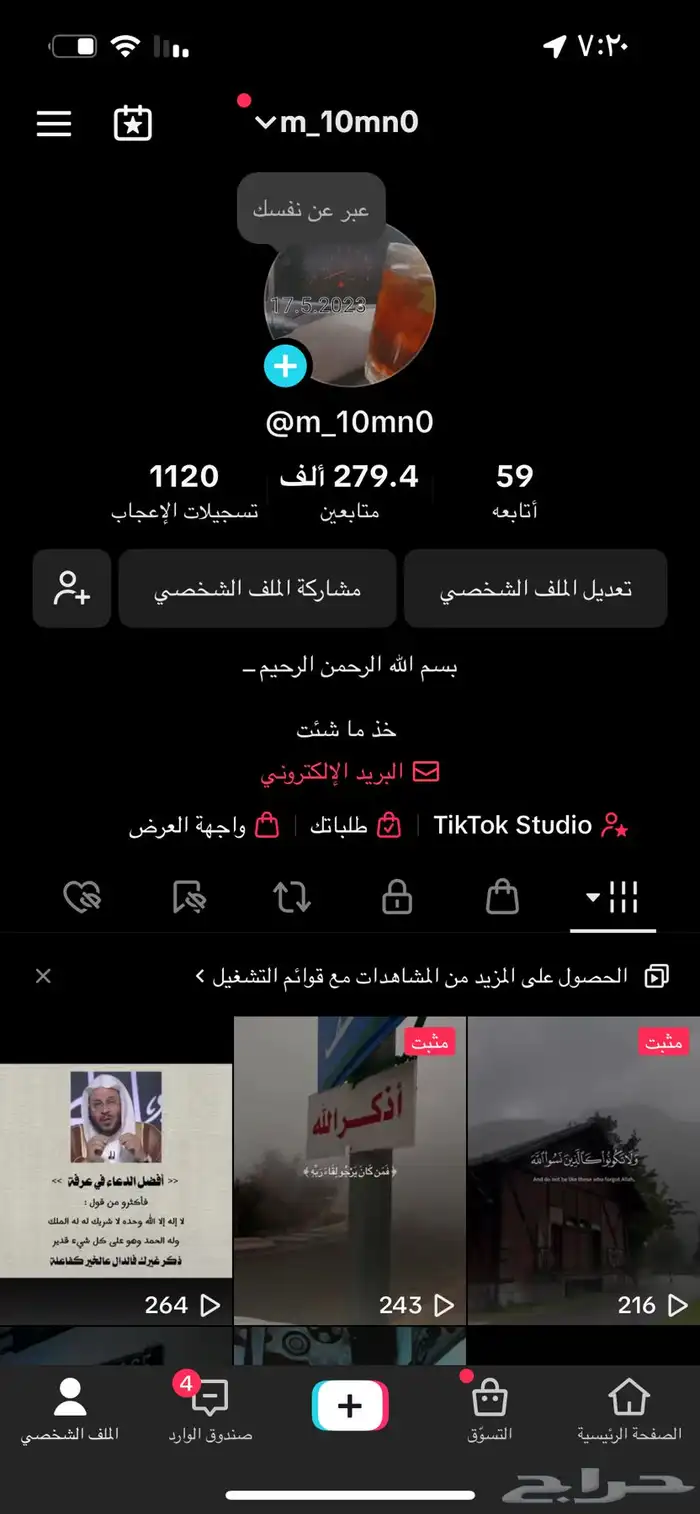Screen dimensions: 700x1514
Task: Dismiss the playlists suggestion banner
Action: click(x=43, y=976)
